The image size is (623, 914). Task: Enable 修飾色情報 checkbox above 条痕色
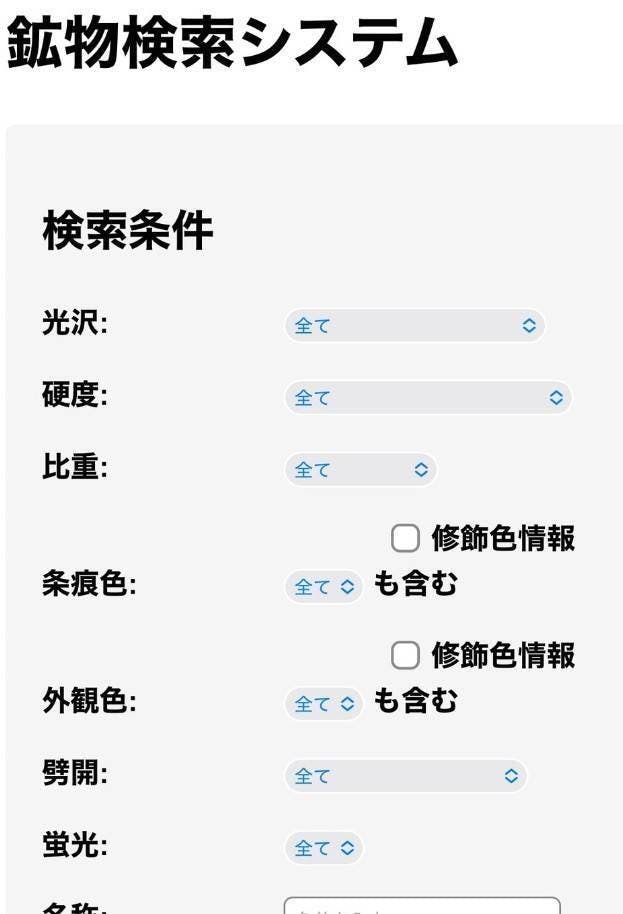coord(405,538)
